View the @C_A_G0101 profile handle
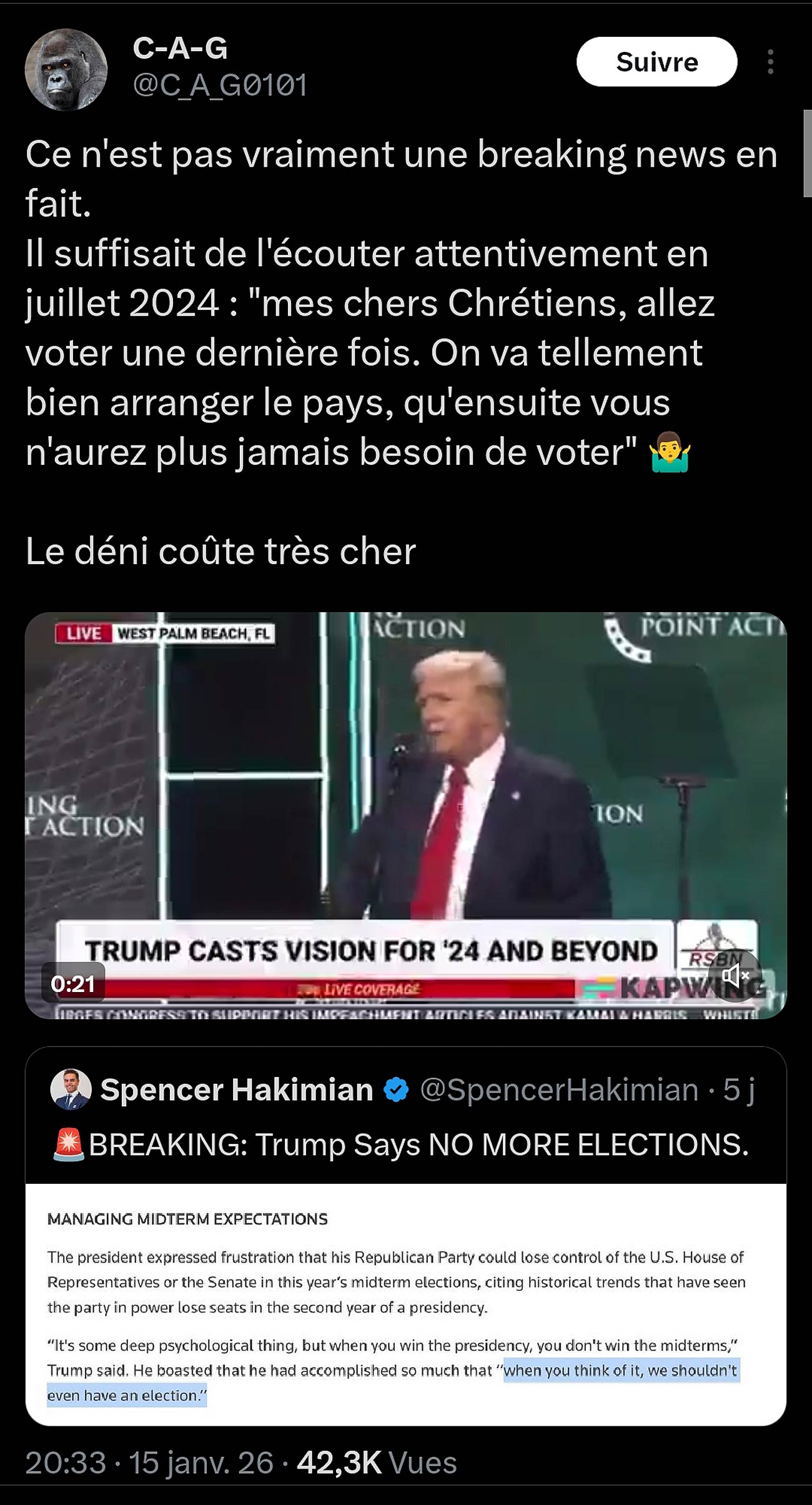Viewport: 812px width, 1505px height. pos(220,86)
